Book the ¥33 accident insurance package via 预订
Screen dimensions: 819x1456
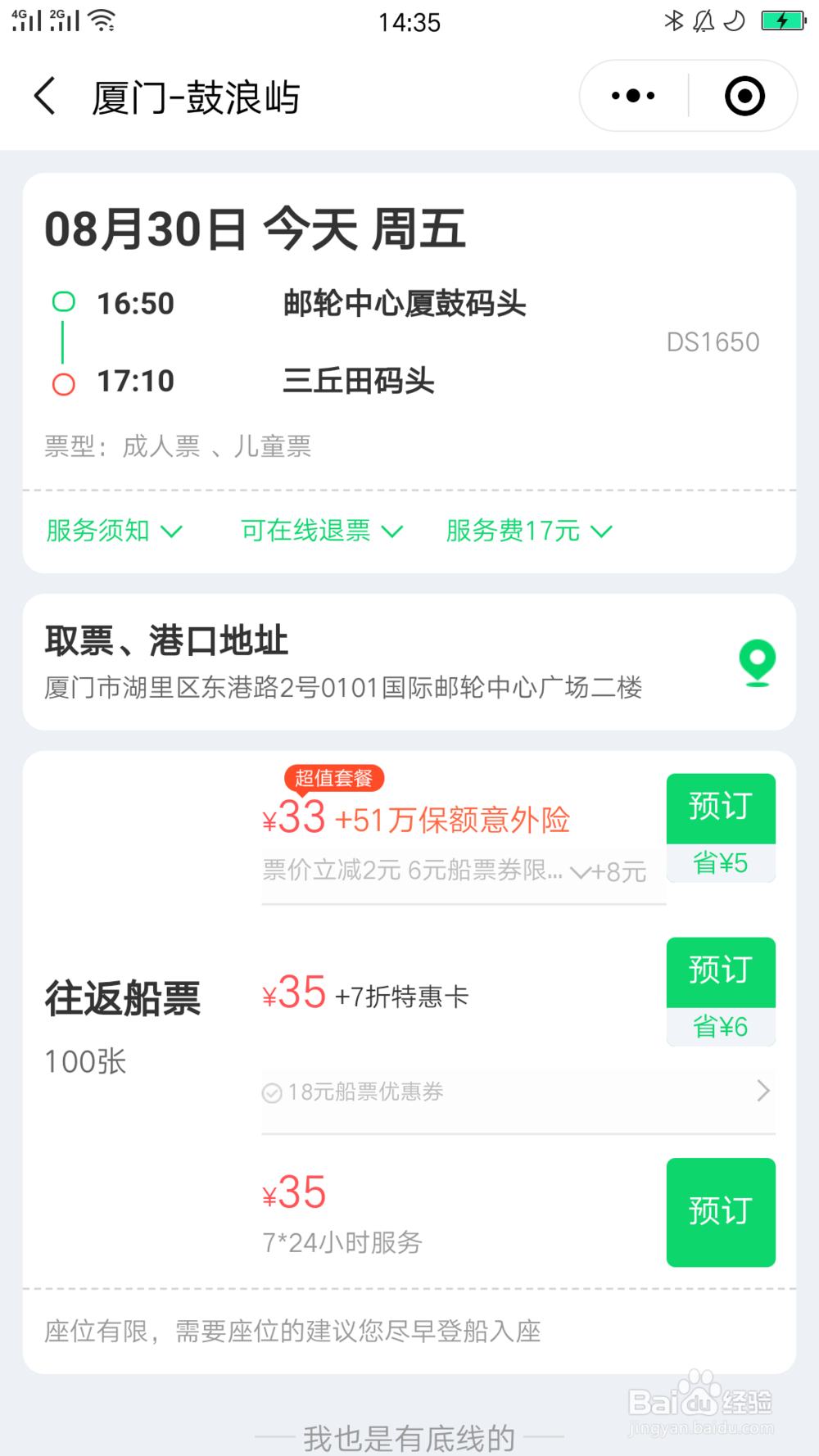coord(721,808)
